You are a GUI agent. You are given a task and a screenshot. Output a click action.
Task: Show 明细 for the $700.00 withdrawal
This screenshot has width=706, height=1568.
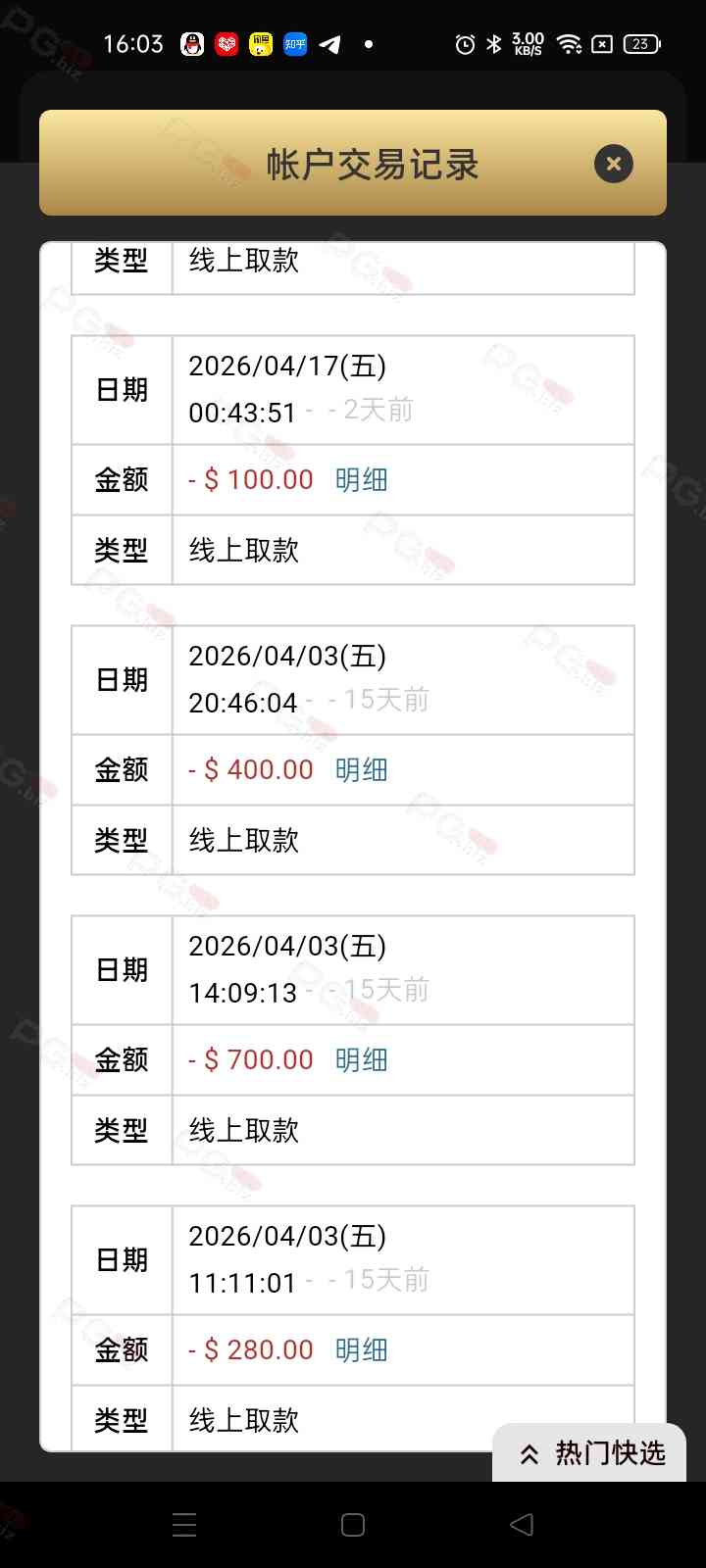[x=361, y=1060]
